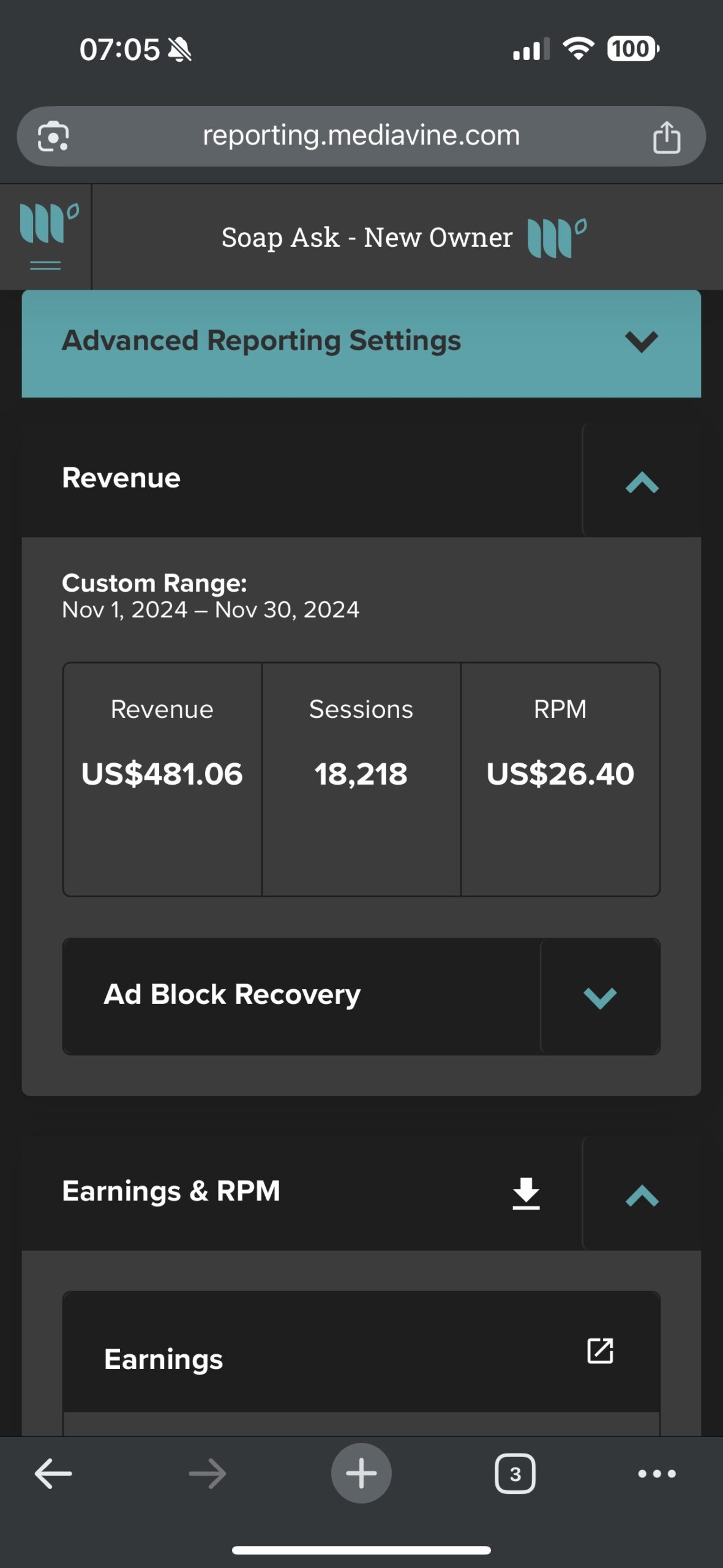Collapse the Revenue section
The width and height of the screenshot is (723, 1568).
coord(642,481)
